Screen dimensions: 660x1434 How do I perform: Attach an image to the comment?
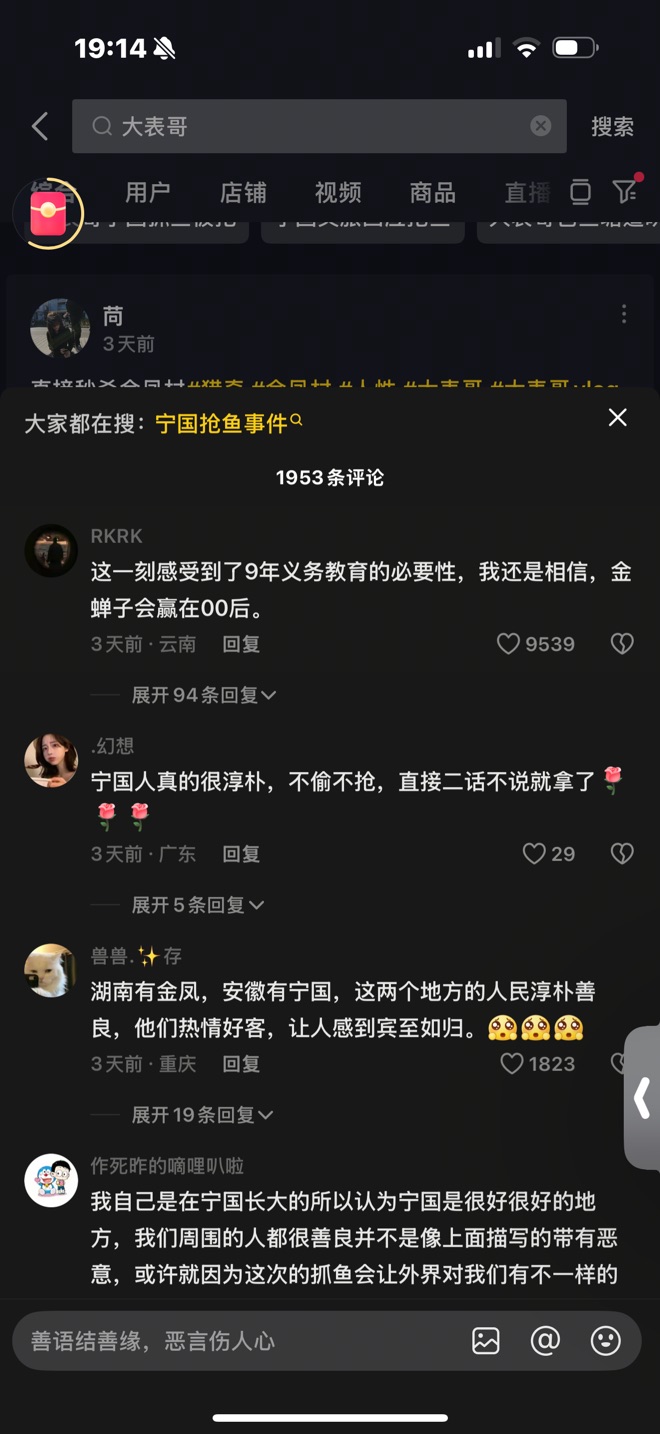(486, 1341)
